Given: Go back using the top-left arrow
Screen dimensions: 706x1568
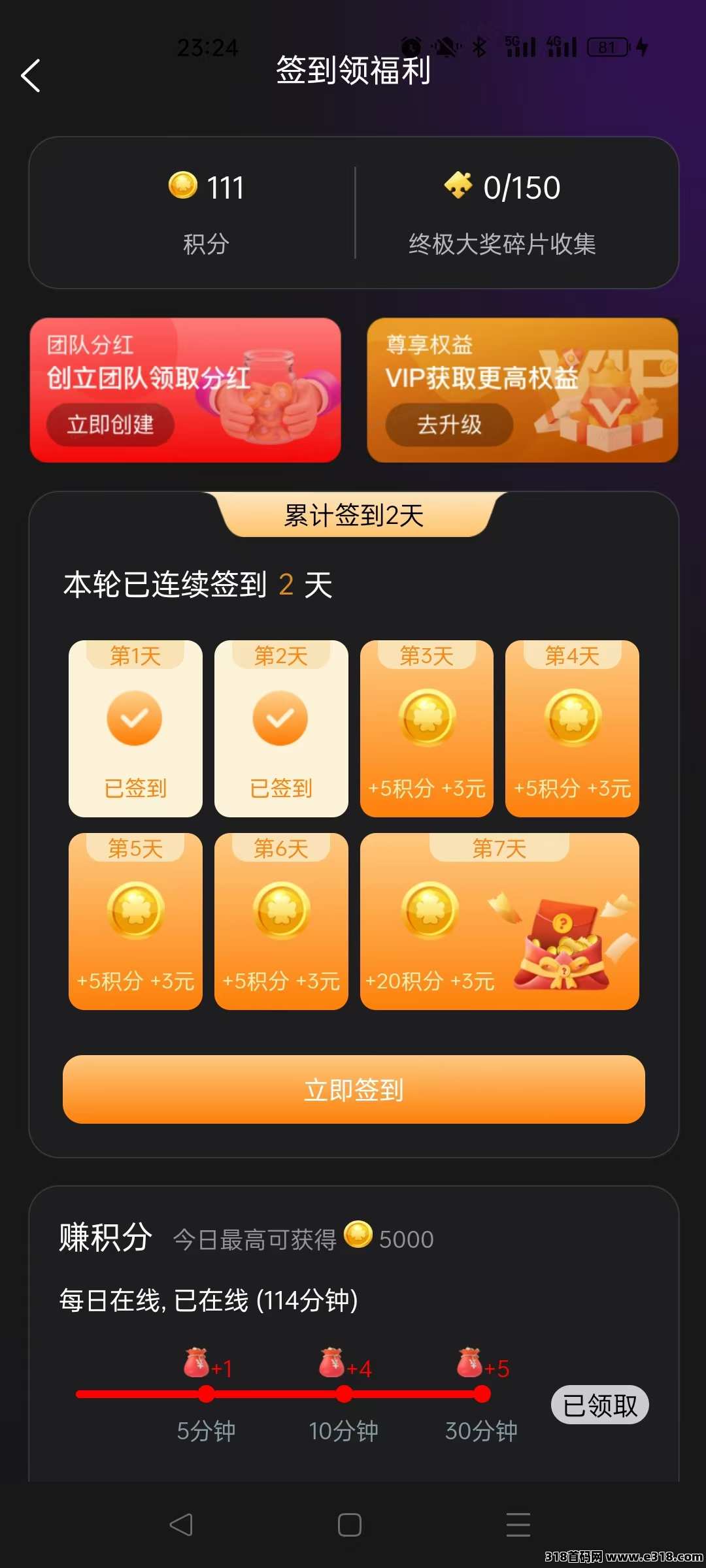Looking at the screenshot, I should (31, 75).
